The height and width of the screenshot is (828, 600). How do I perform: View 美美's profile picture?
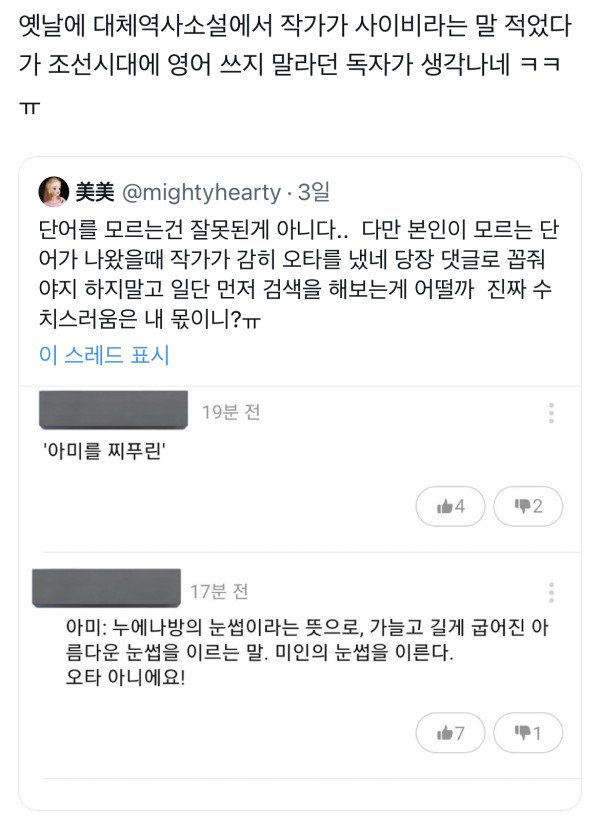(x=54, y=191)
